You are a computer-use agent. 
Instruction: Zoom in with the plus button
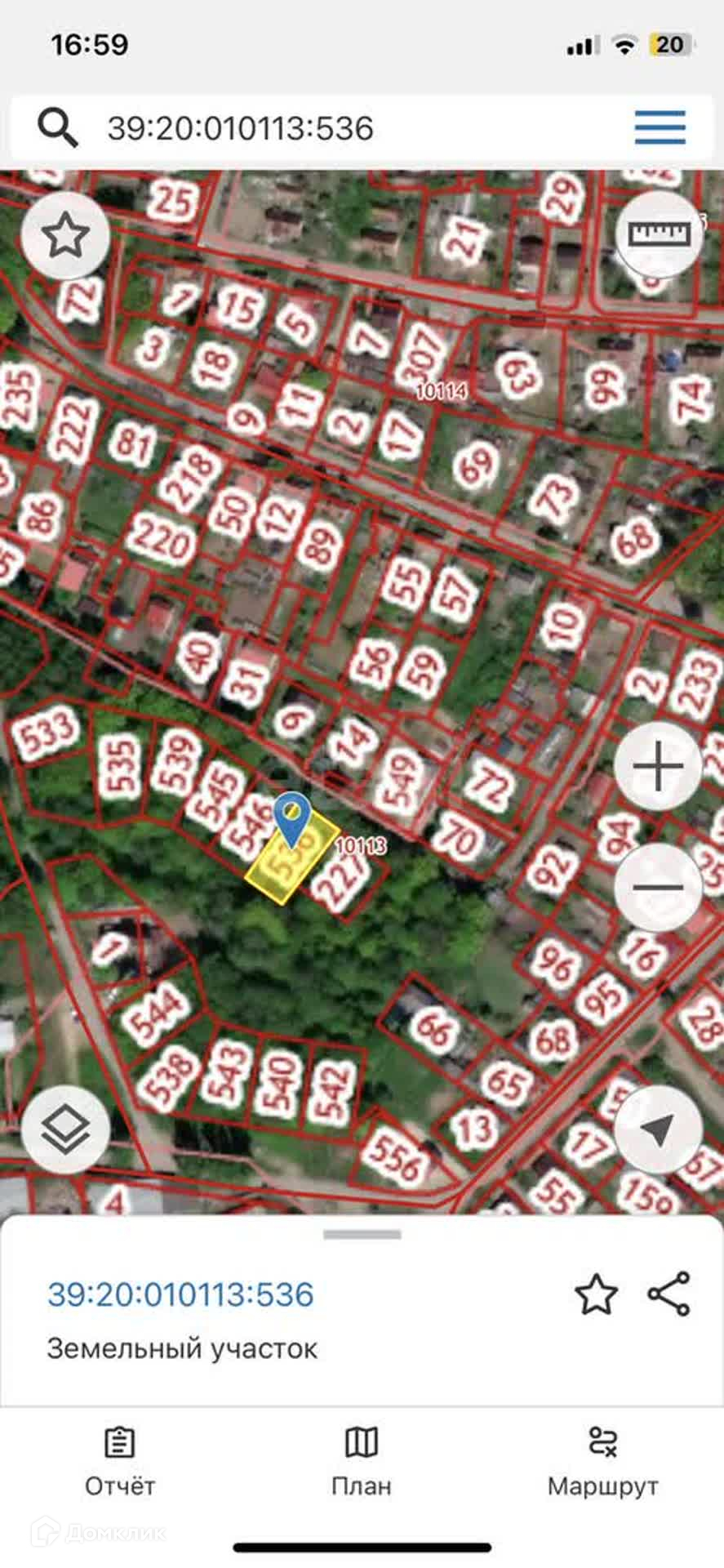[658, 767]
